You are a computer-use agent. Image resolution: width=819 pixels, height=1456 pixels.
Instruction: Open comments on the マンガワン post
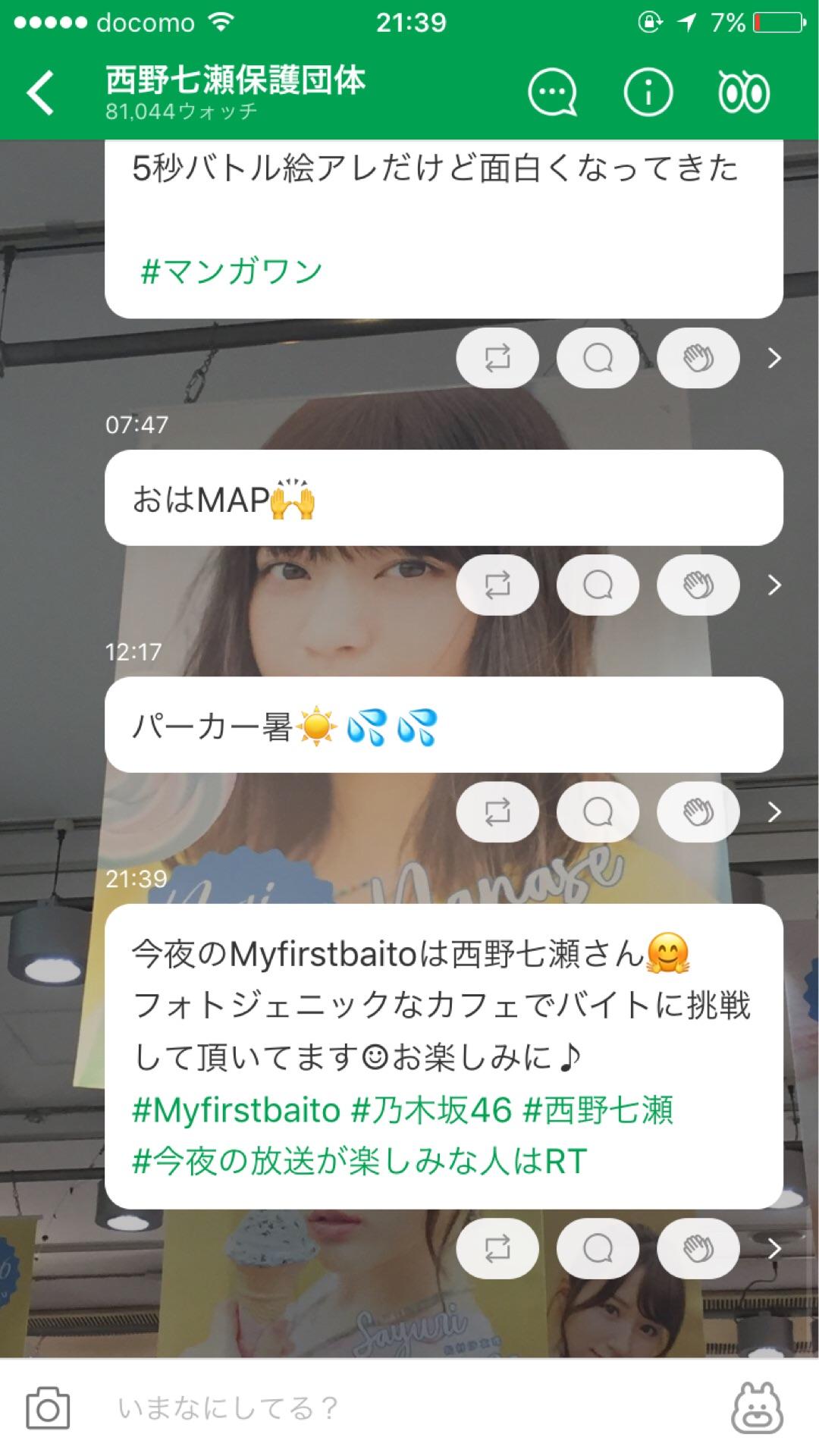[x=597, y=358]
